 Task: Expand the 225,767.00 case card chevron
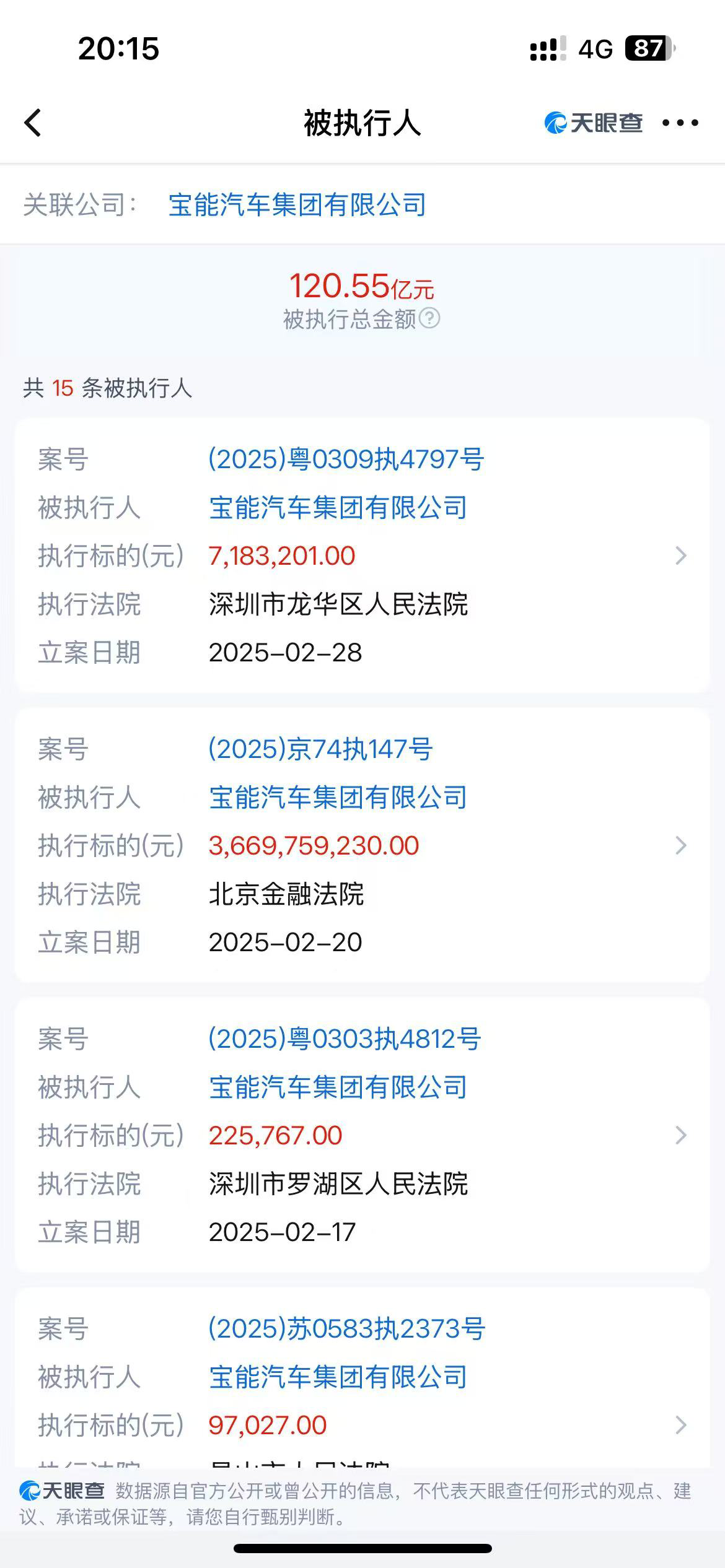(681, 1135)
